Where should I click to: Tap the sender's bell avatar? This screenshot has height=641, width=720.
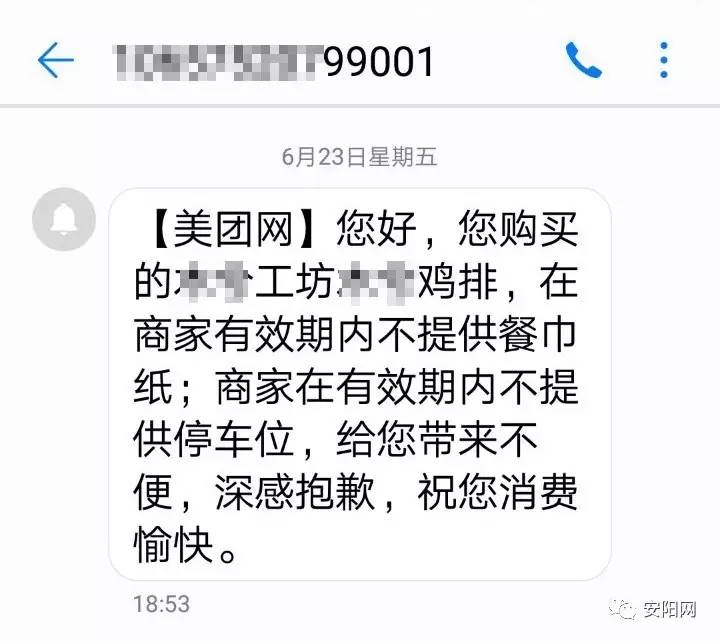coord(64,219)
